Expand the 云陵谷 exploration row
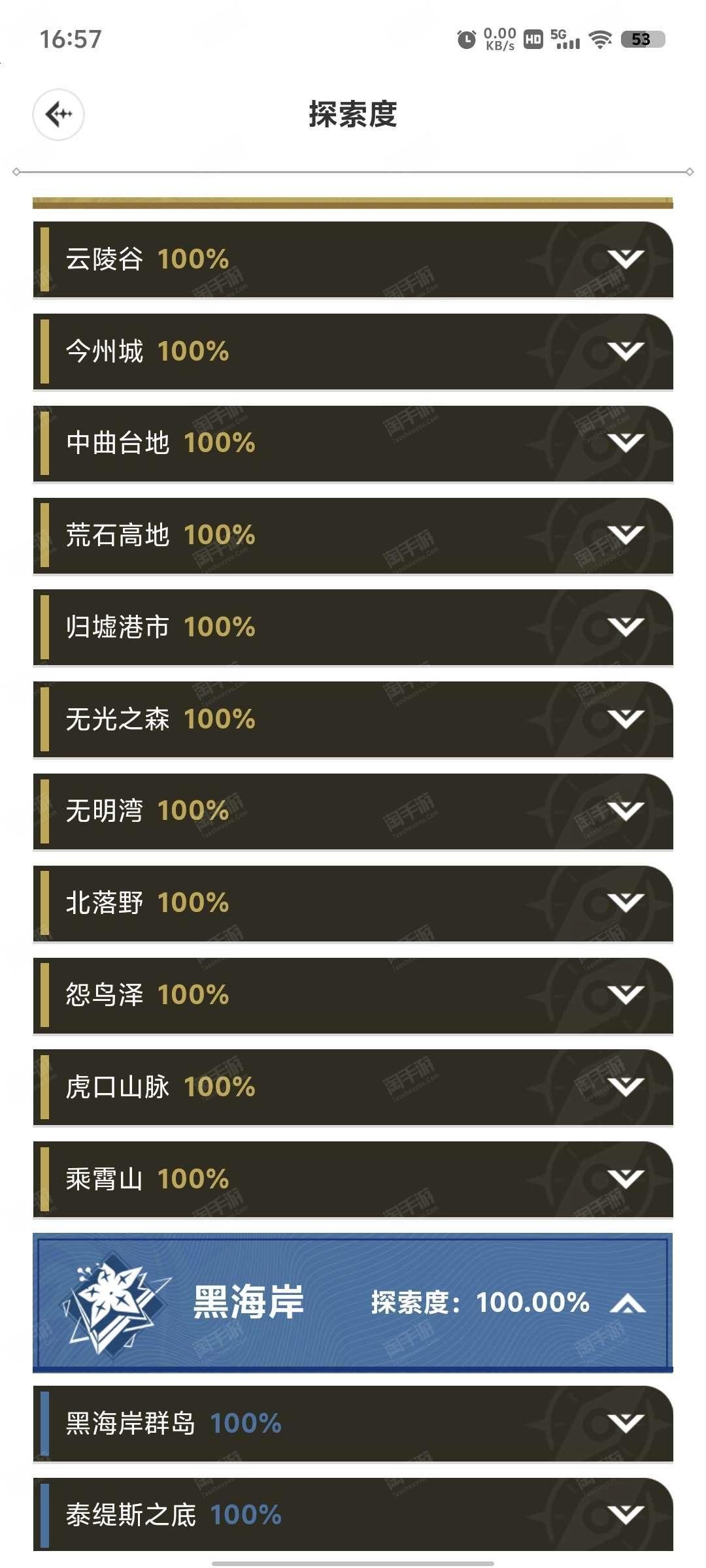The height and width of the screenshot is (1568, 706). [353, 259]
